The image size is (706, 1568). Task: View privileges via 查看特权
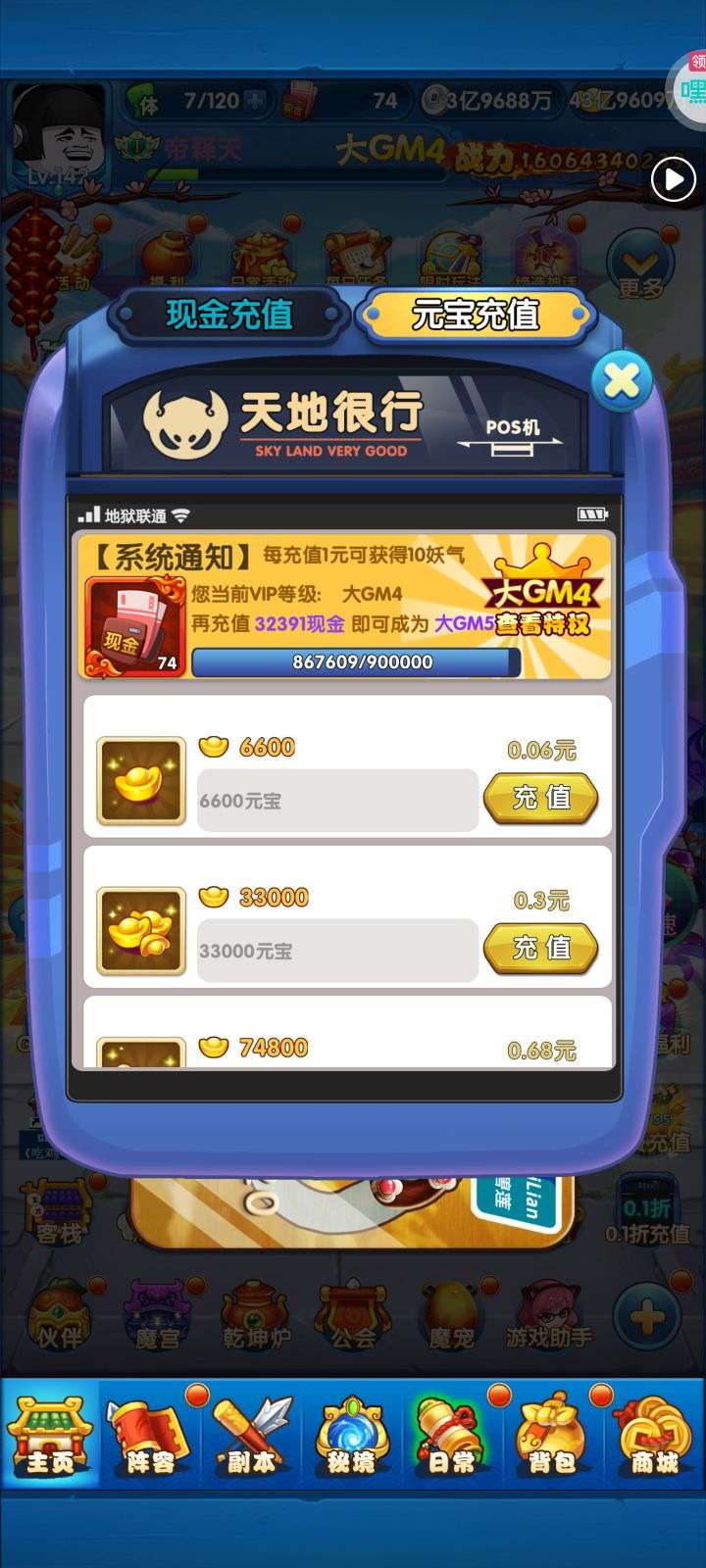coord(543,624)
